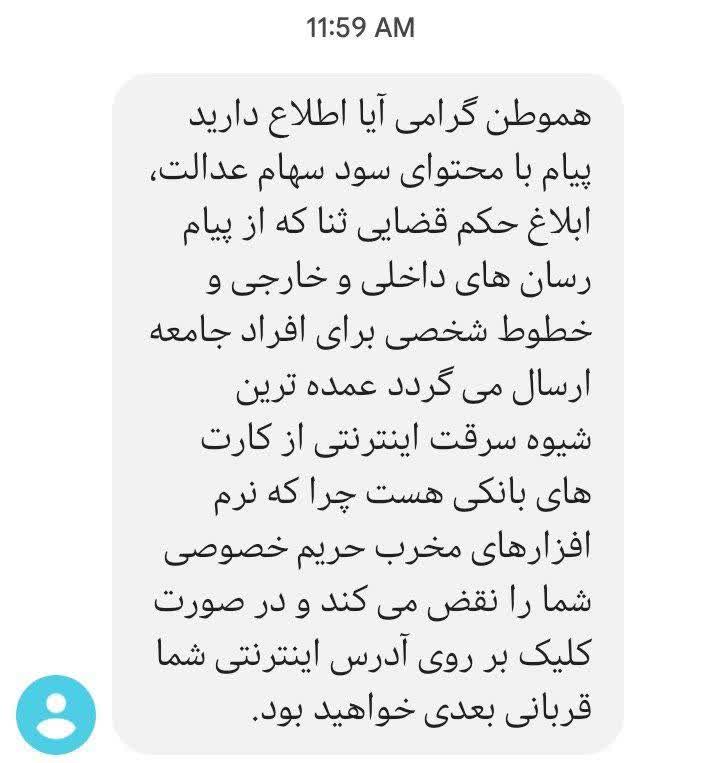Open the sender's contact avatar
This screenshot has width=720, height=763.
[57, 714]
